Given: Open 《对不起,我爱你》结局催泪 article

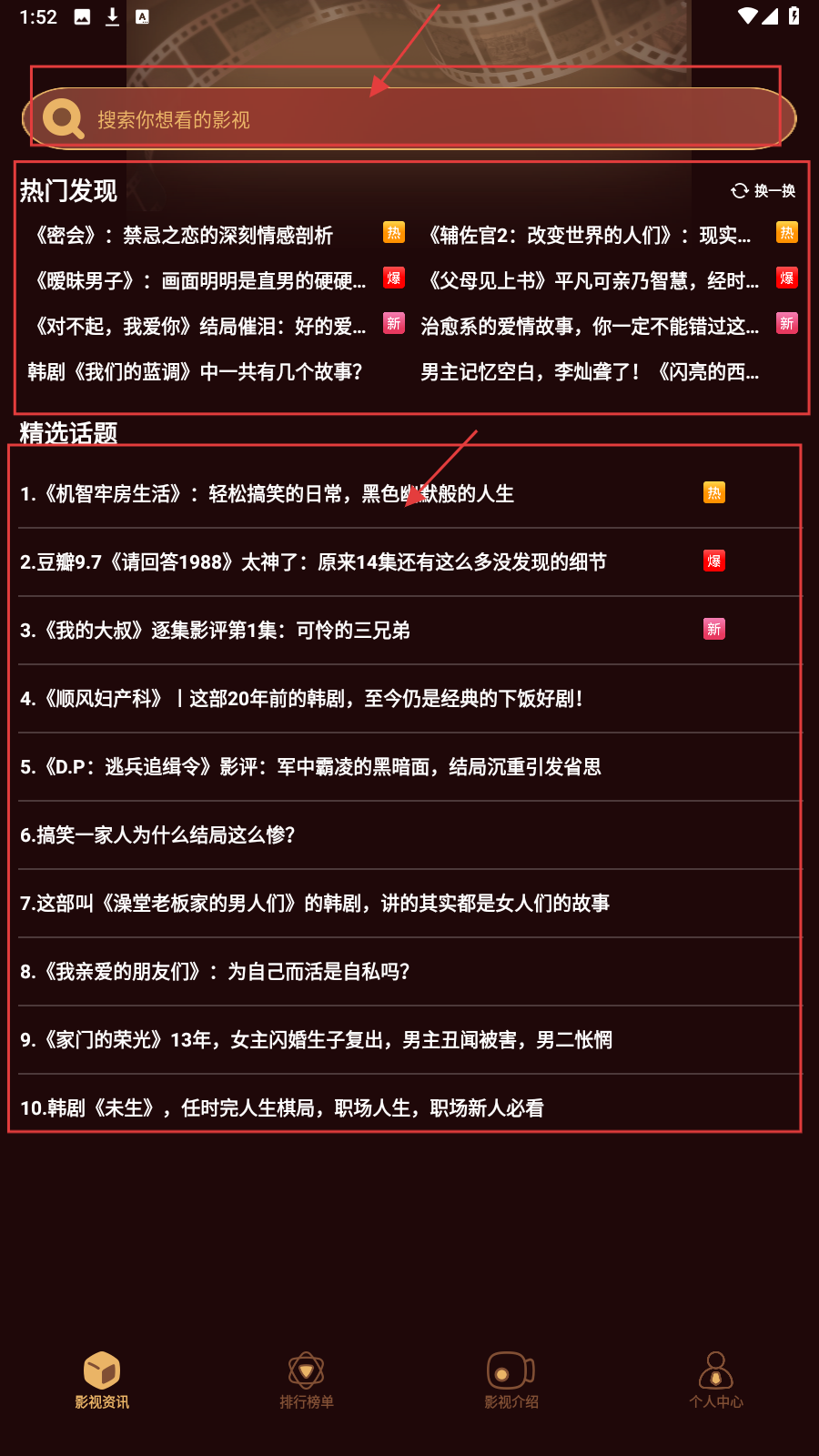Looking at the screenshot, I should [198, 327].
